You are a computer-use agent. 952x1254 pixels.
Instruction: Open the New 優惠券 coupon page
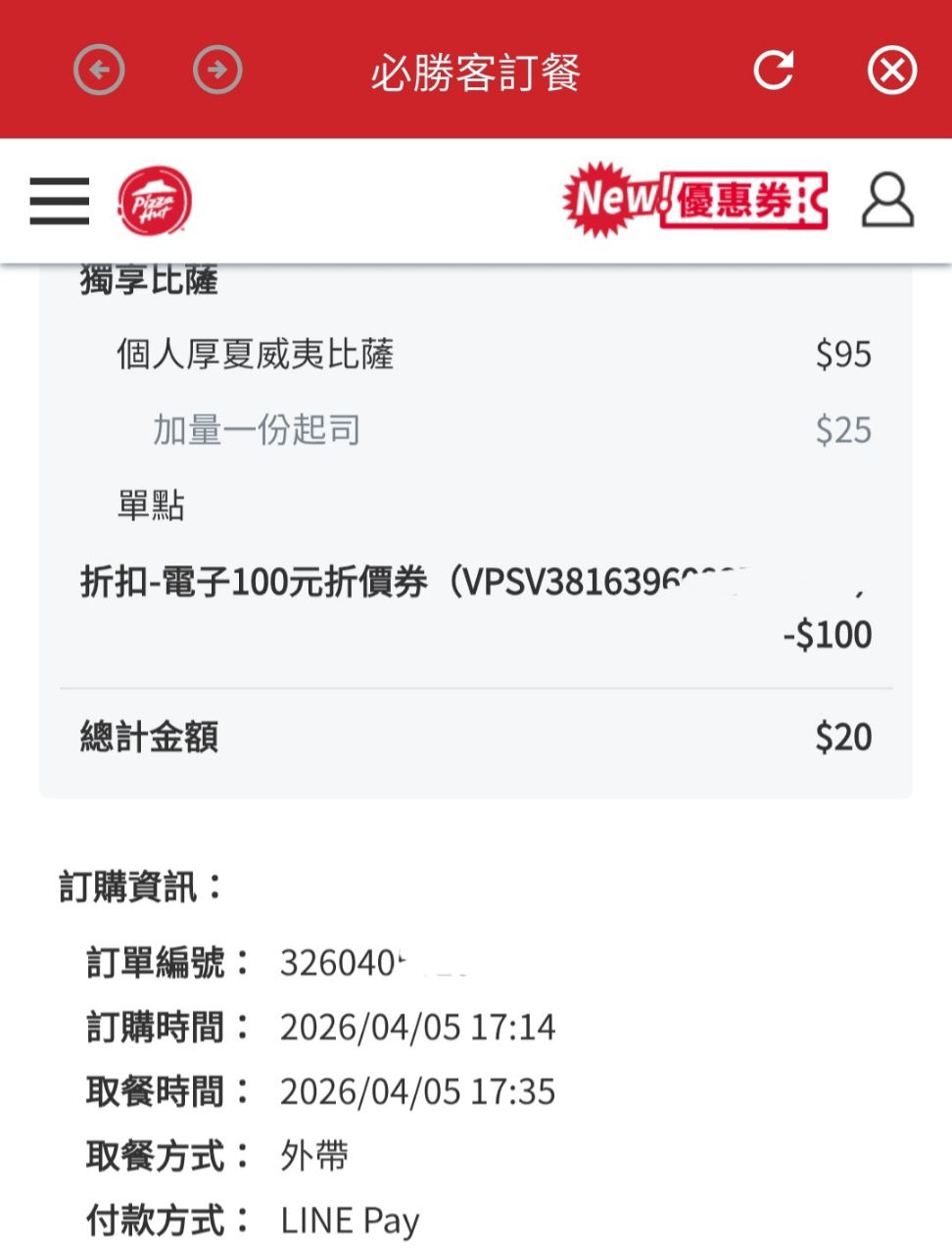[x=695, y=201]
